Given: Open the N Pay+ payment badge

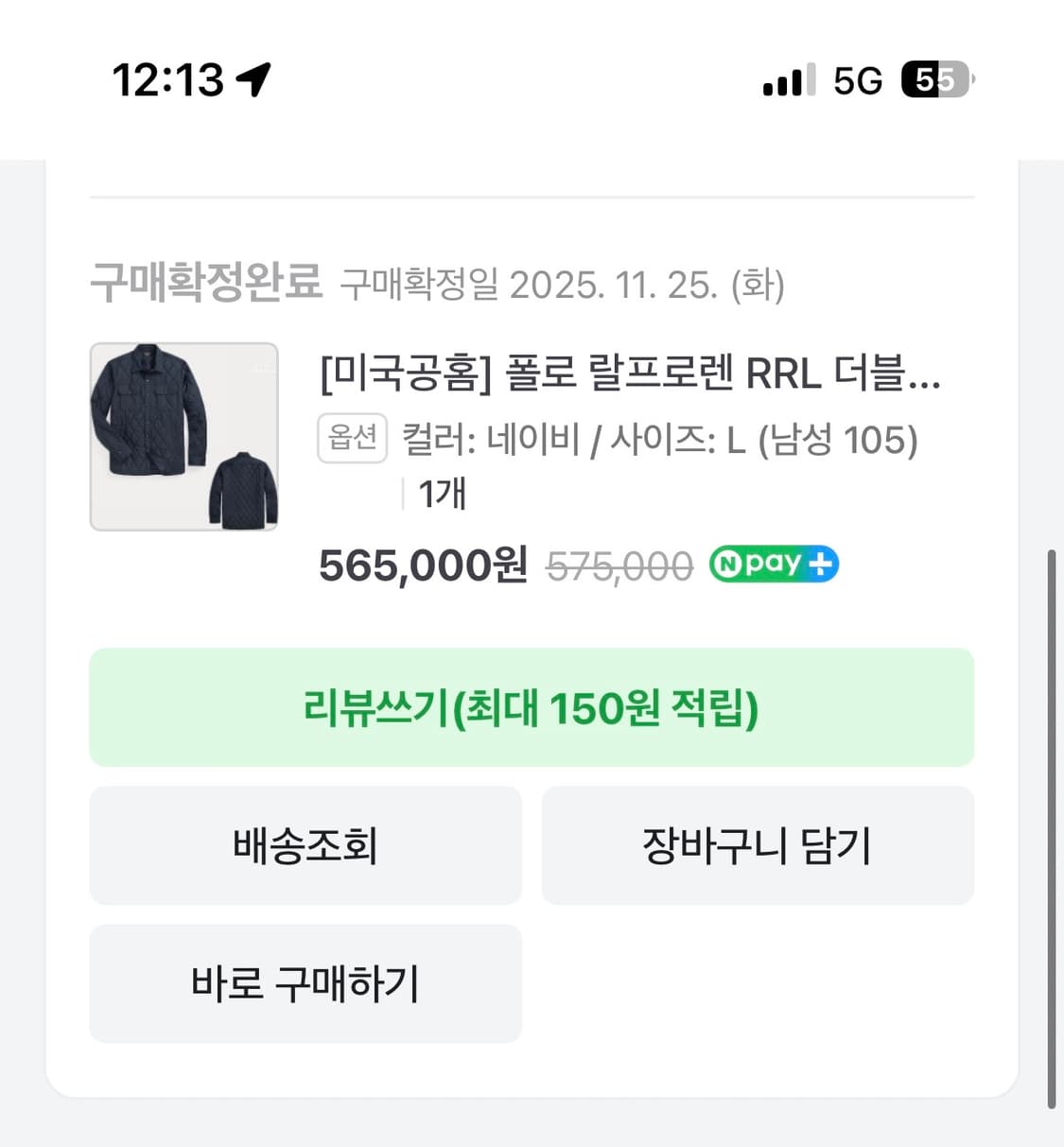Looking at the screenshot, I should [x=773, y=564].
